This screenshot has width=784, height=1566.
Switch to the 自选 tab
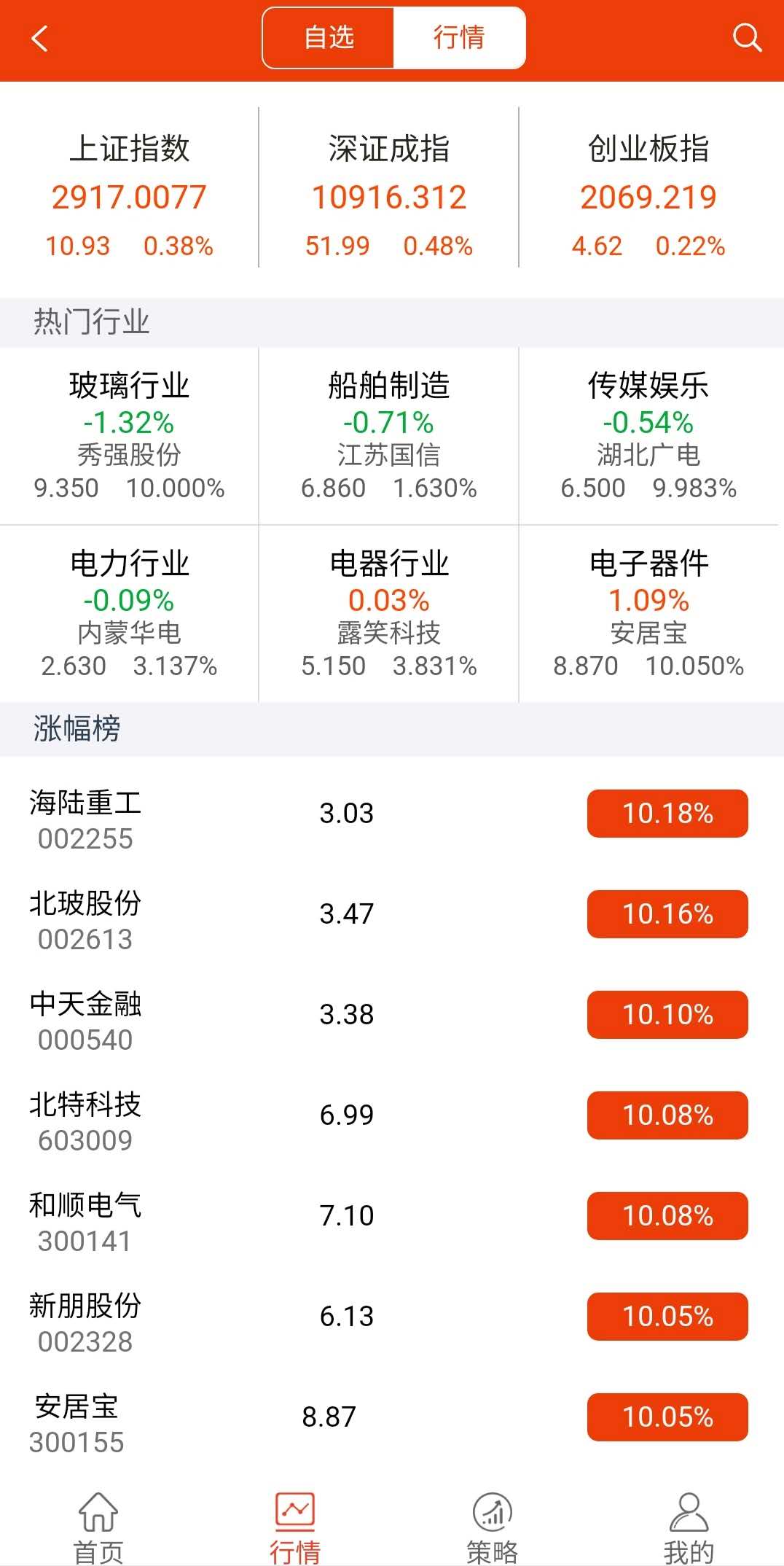pos(329,38)
